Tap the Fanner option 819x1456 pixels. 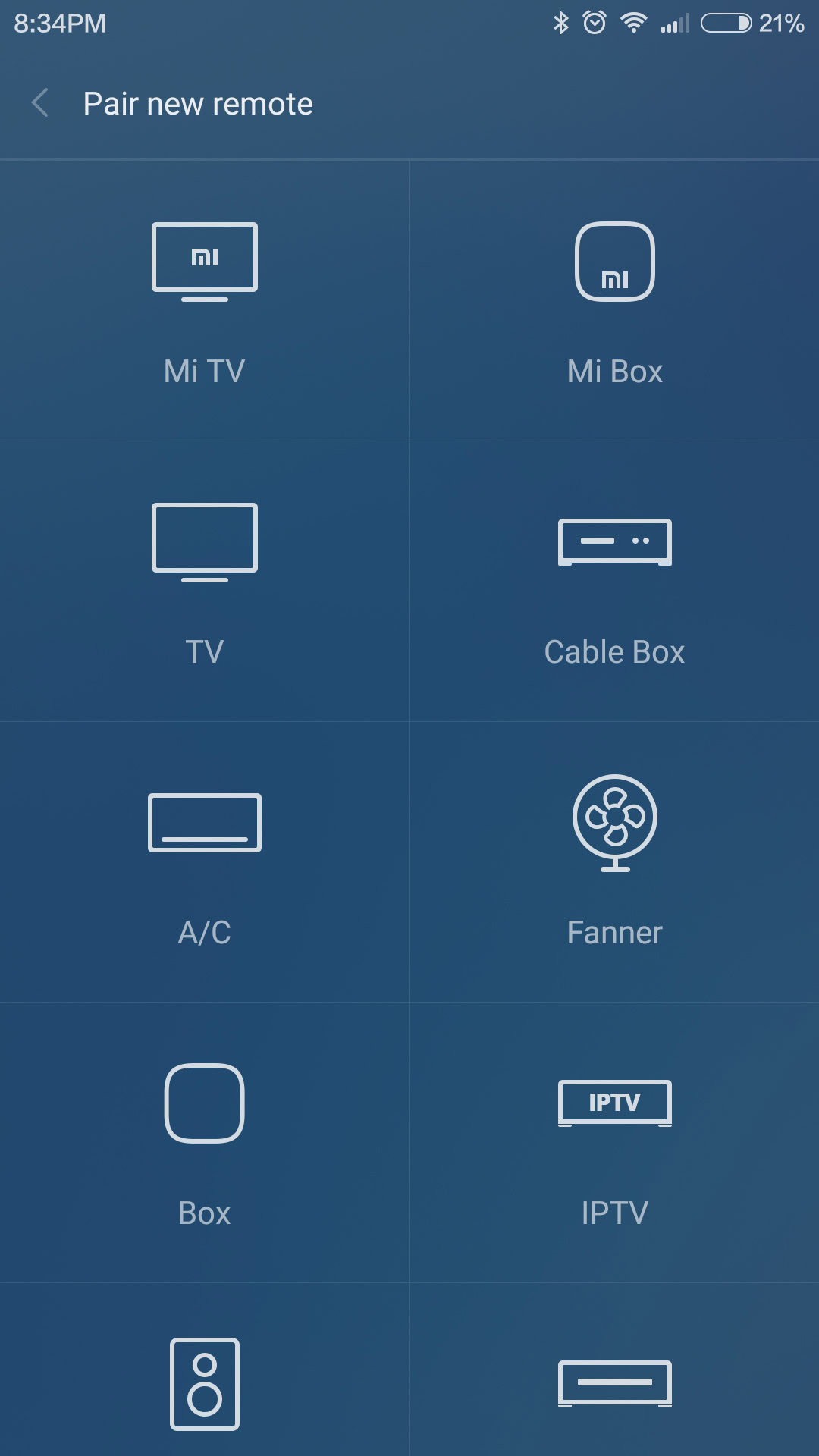coord(614,861)
